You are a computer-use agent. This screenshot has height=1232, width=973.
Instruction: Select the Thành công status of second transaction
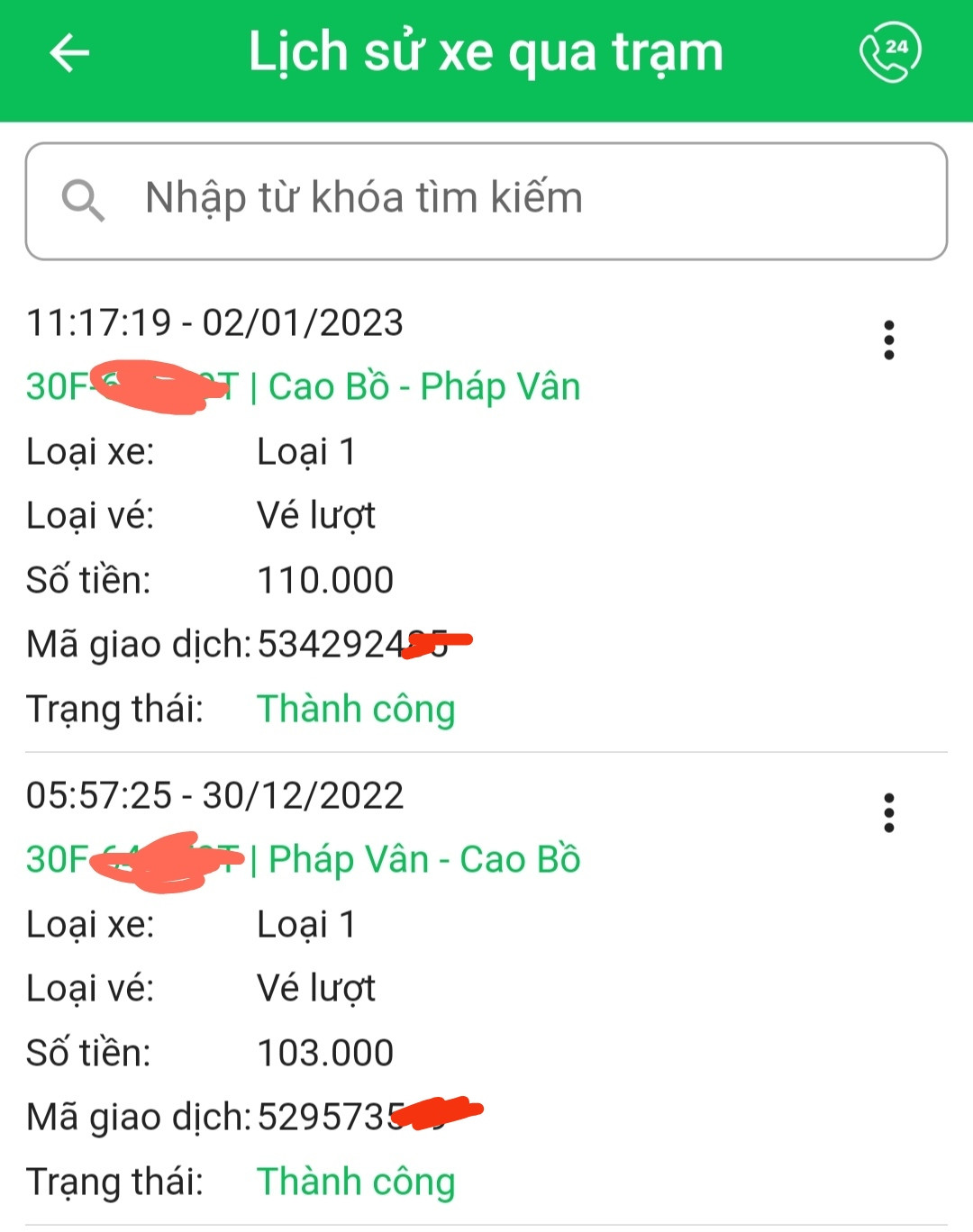[x=356, y=1181]
